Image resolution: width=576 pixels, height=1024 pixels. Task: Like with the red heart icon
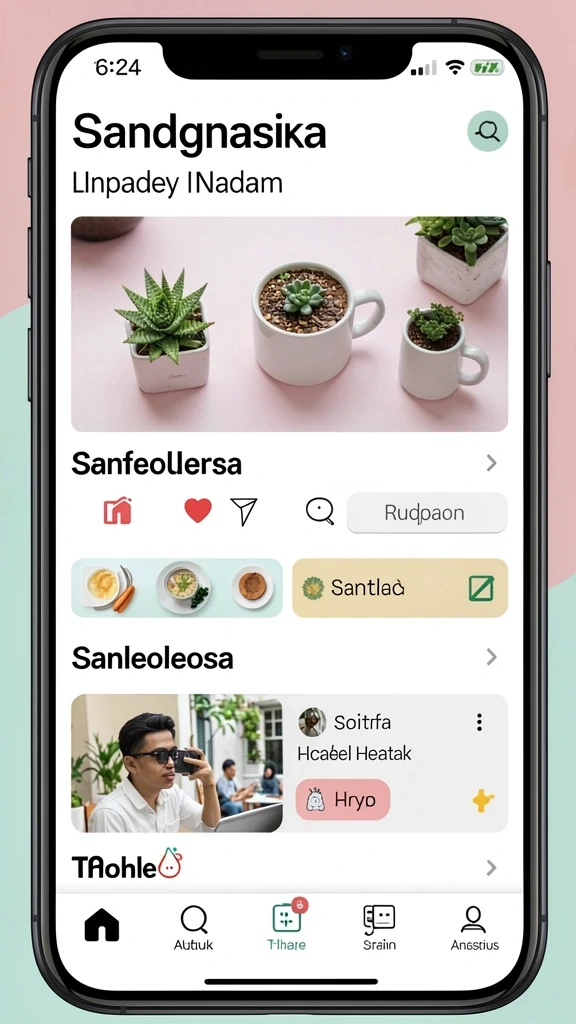(198, 511)
